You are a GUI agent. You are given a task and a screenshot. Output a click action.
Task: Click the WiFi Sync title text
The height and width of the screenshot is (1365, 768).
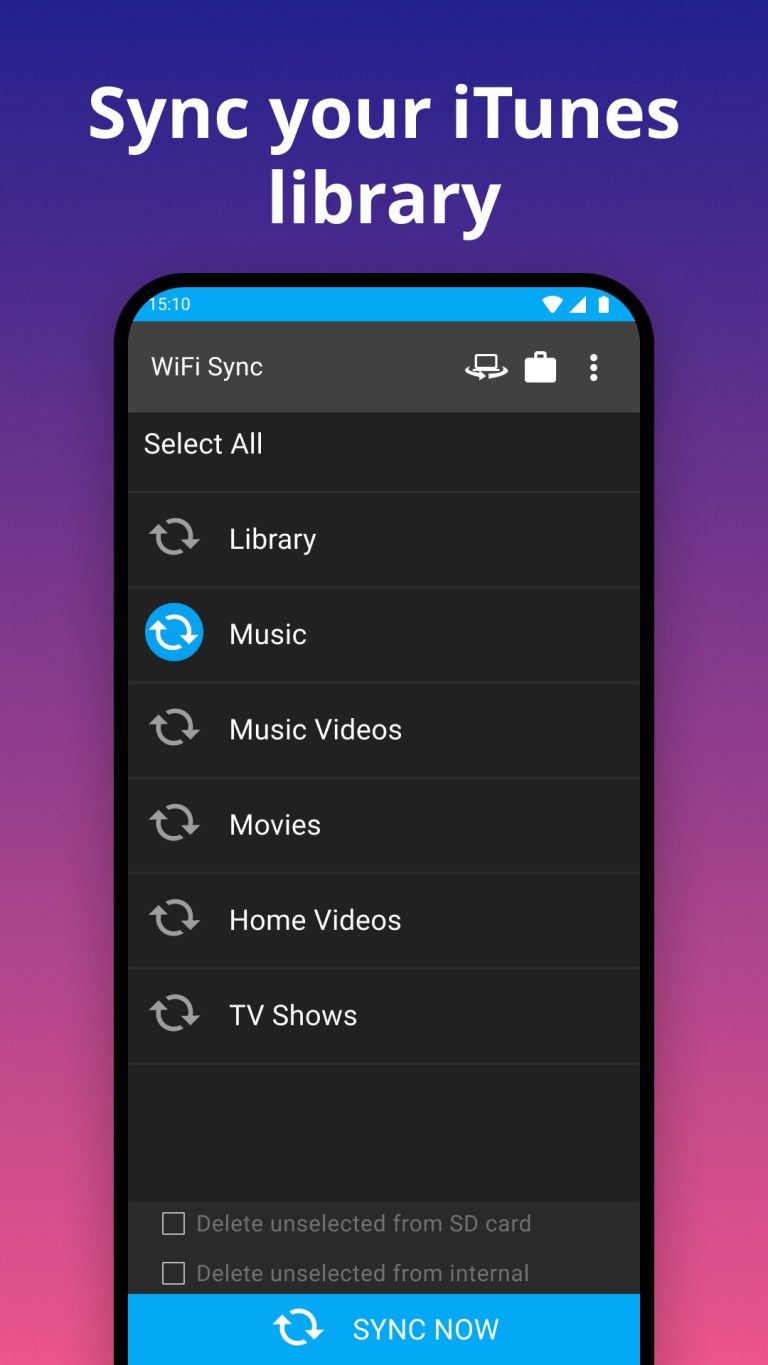pyautogui.click(x=207, y=367)
